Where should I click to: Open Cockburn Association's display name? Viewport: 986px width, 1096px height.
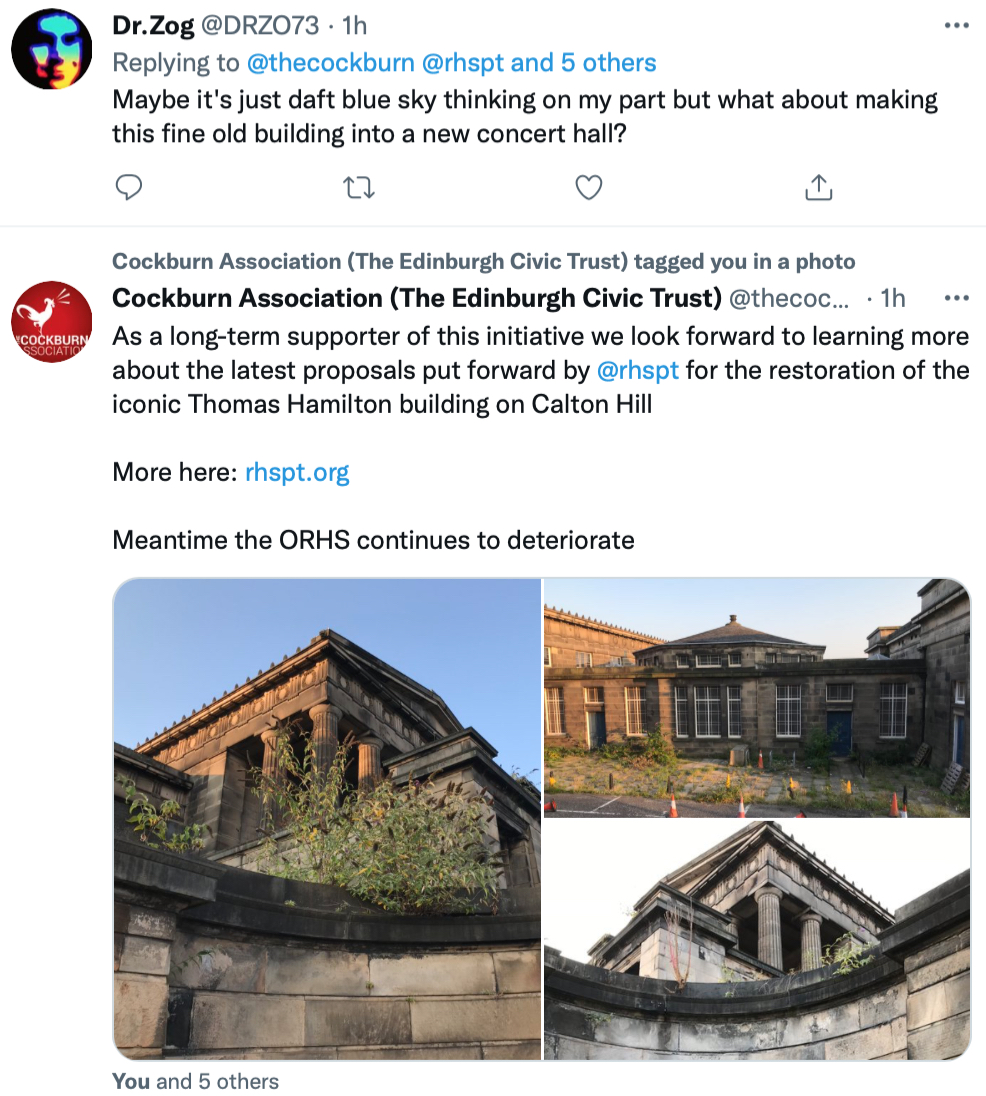[x=416, y=298]
